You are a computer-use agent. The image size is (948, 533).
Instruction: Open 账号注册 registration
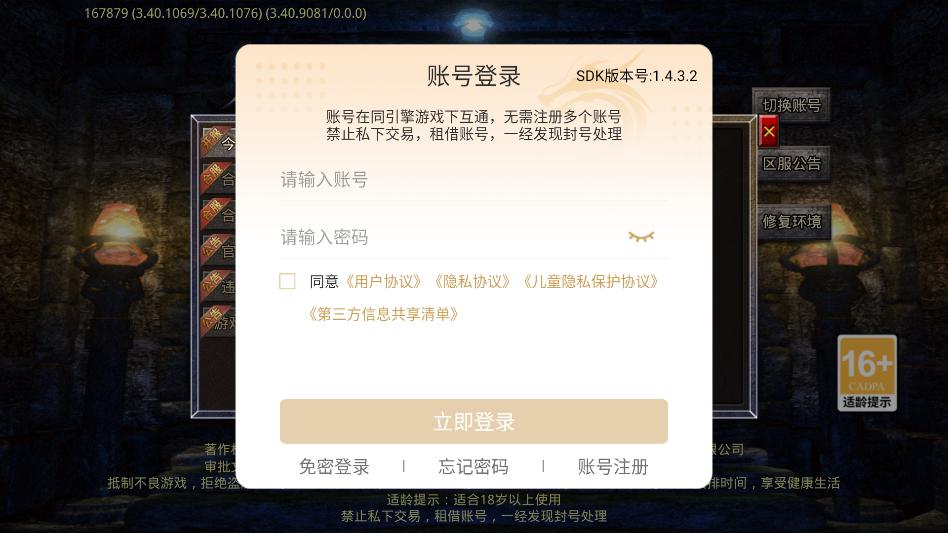coord(612,467)
